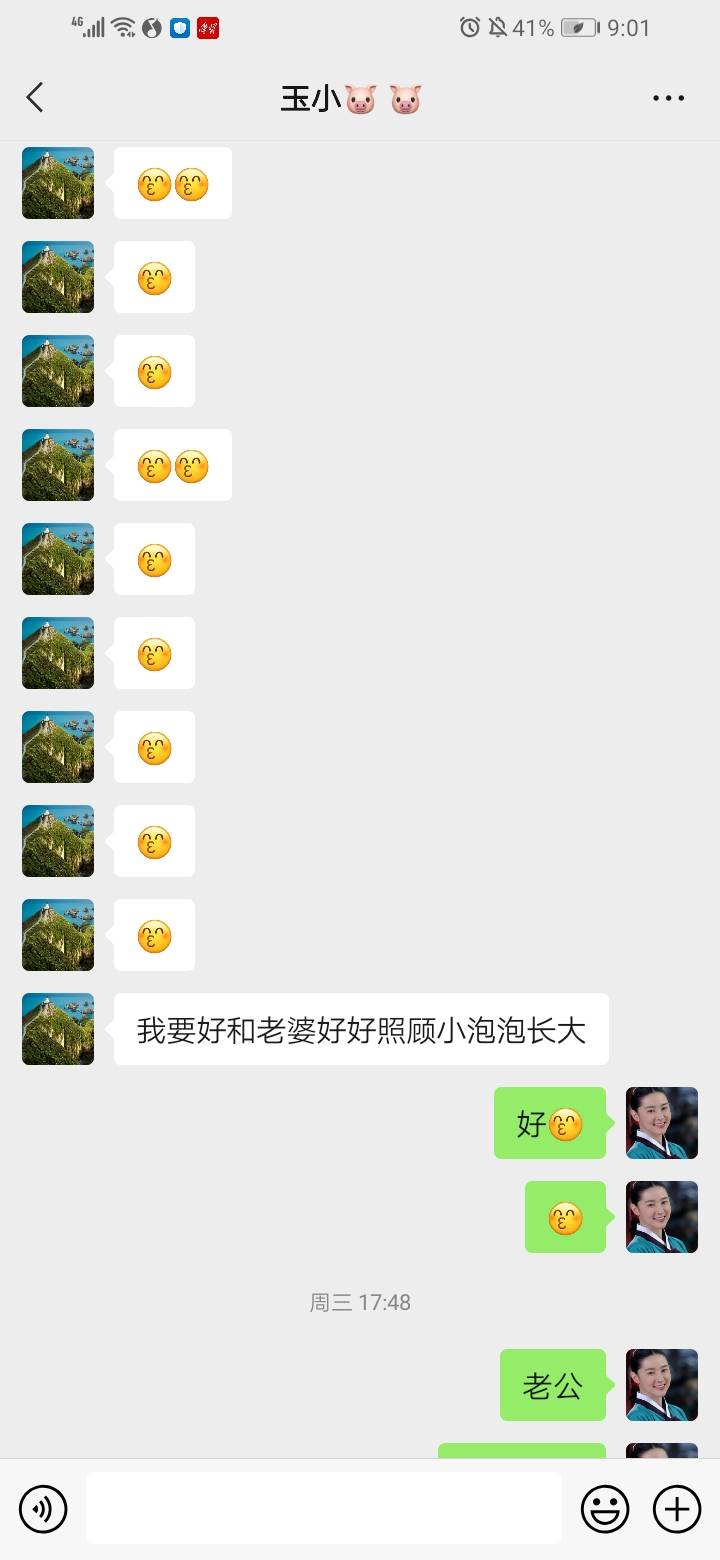720x1560 pixels.
Task: Tap your own profile avatar
Action: pyautogui.click(x=661, y=1123)
